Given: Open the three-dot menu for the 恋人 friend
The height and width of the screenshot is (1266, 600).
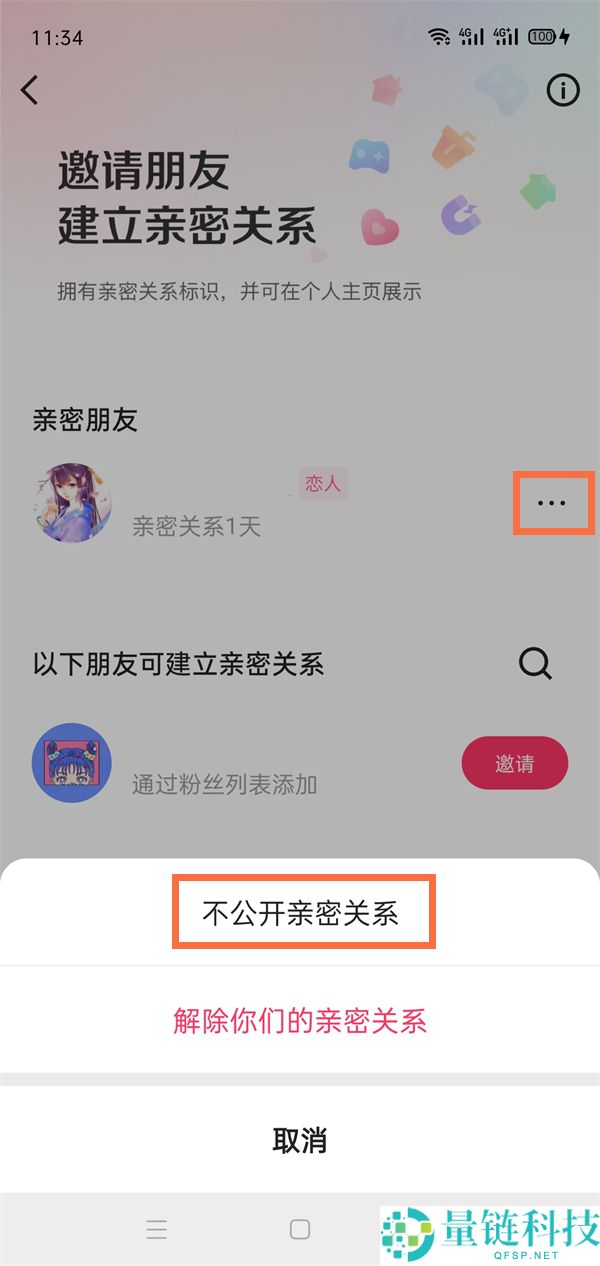Looking at the screenshot, I should point(552,503).
